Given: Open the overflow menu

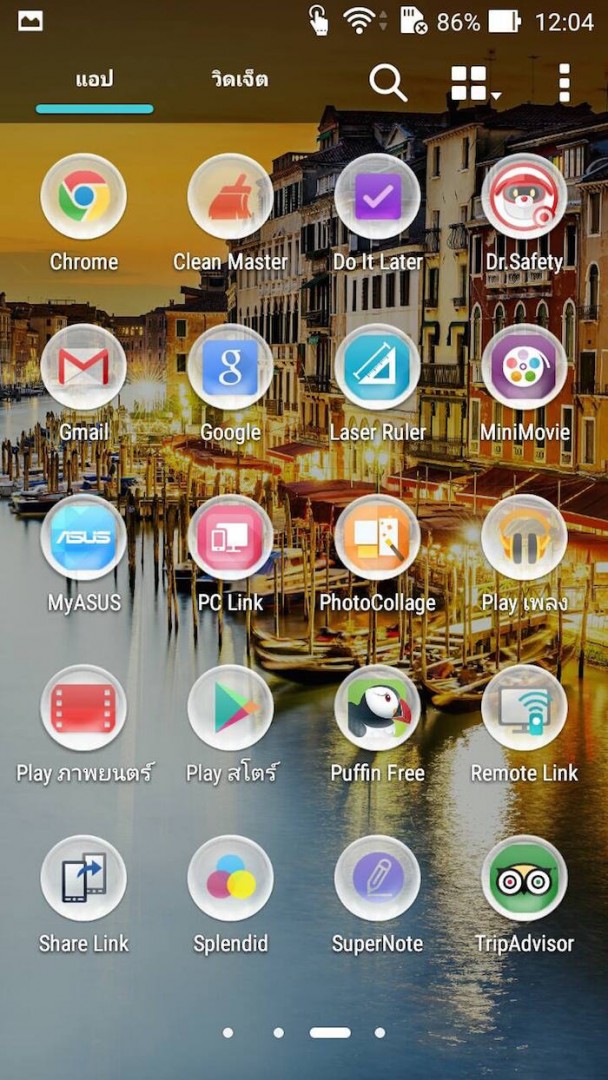Looking at the screenshot, I should click(x=564, y=83).
